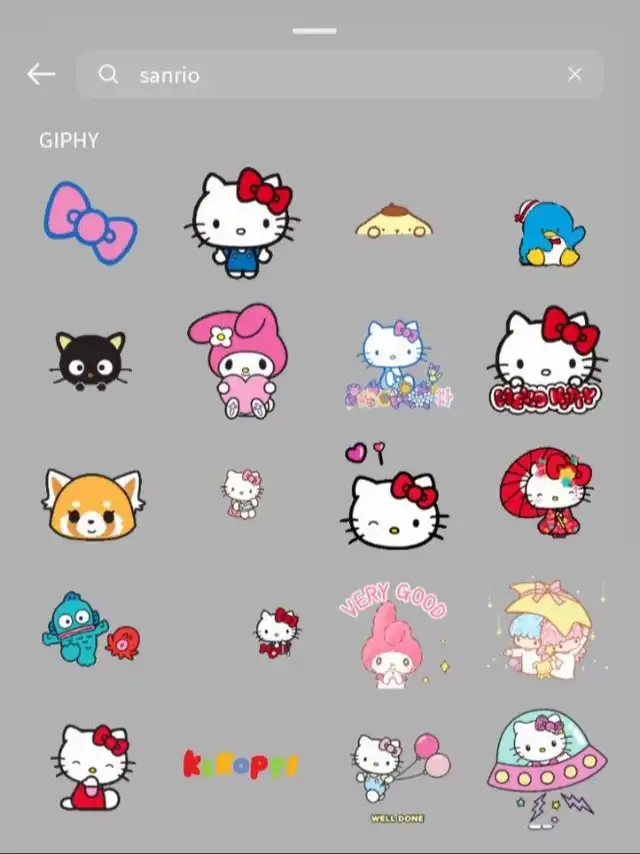
Task: Select the winking Hello Kitty with hearts
Action: click(392, 498)
